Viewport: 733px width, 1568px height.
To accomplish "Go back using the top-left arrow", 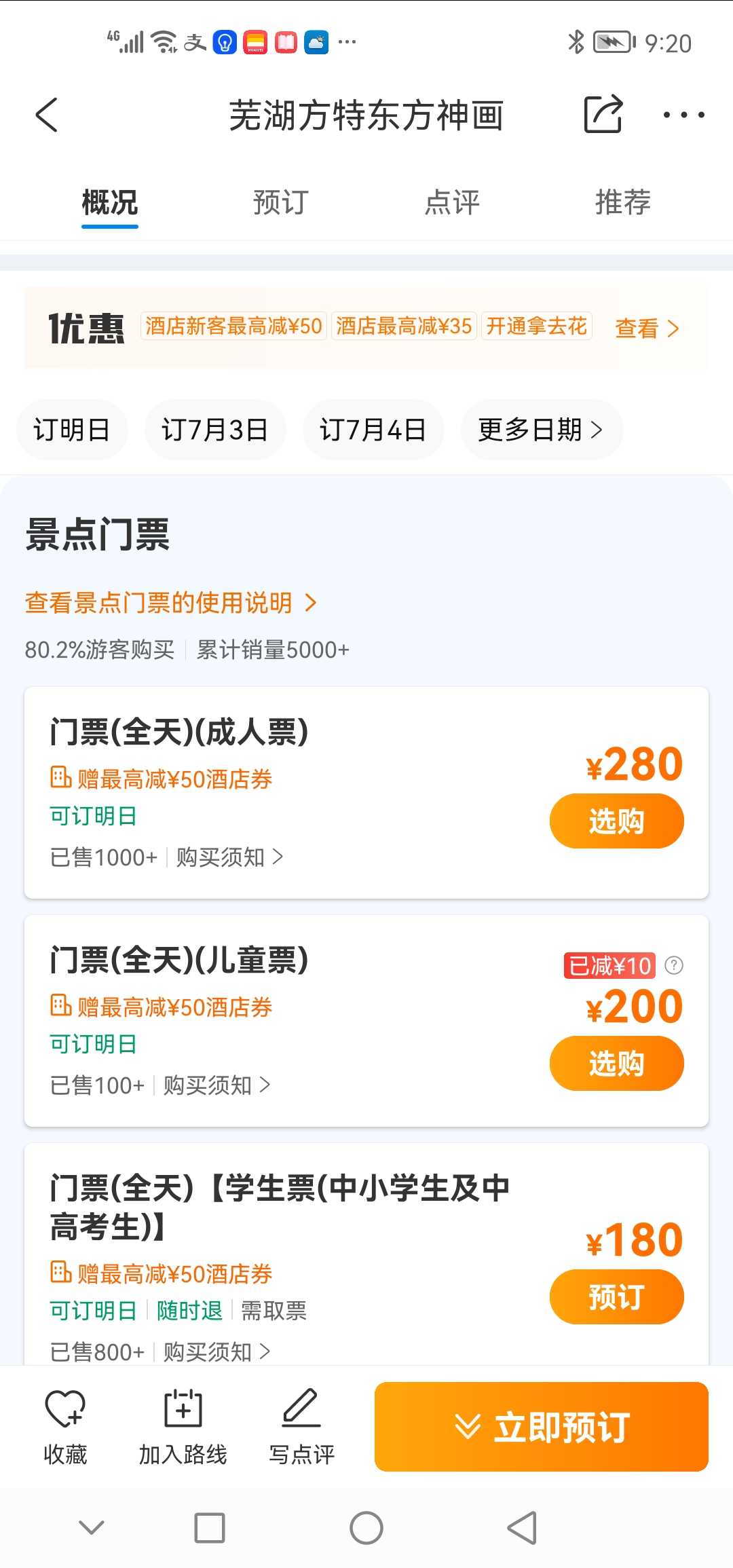I will [47, 114].
